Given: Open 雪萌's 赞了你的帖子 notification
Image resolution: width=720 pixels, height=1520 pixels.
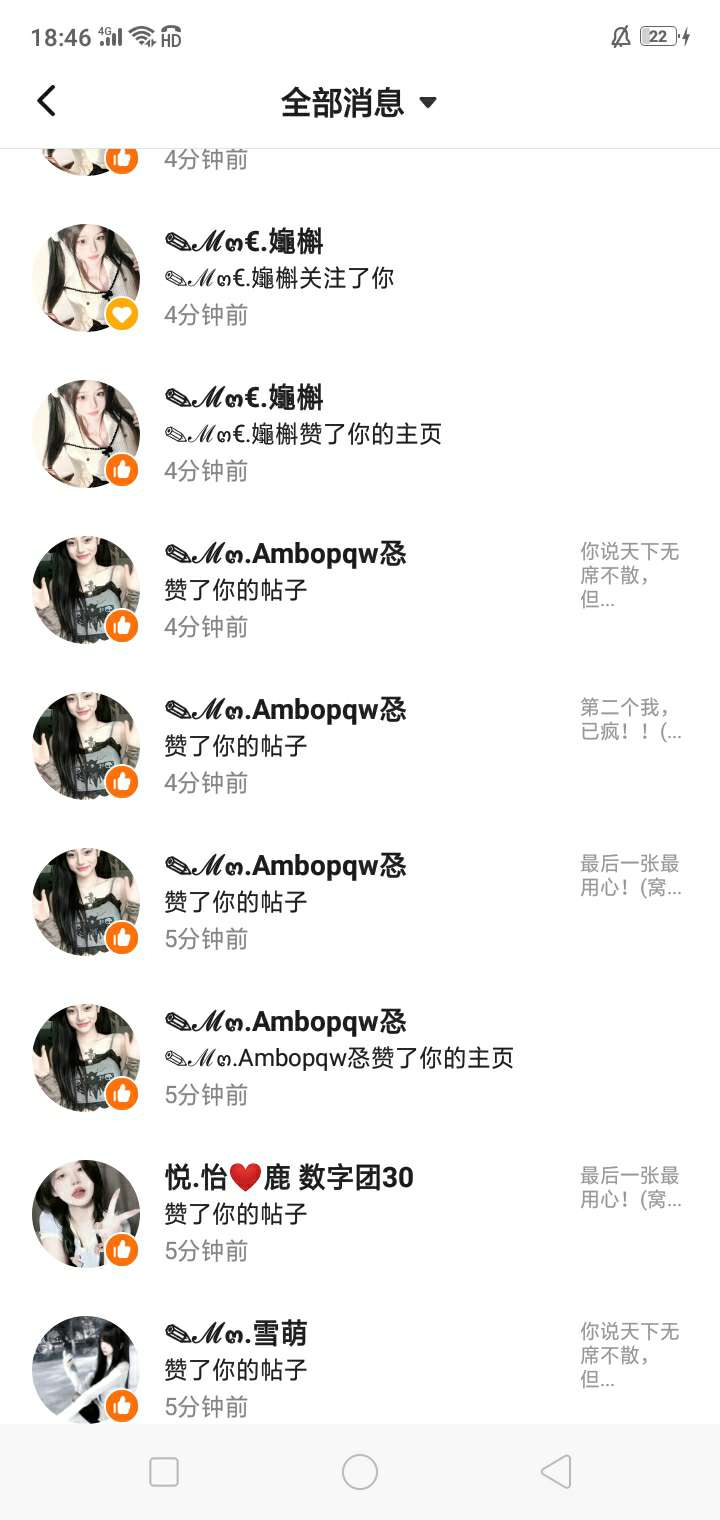Looking at the screenshot, I should (360, 1370).
